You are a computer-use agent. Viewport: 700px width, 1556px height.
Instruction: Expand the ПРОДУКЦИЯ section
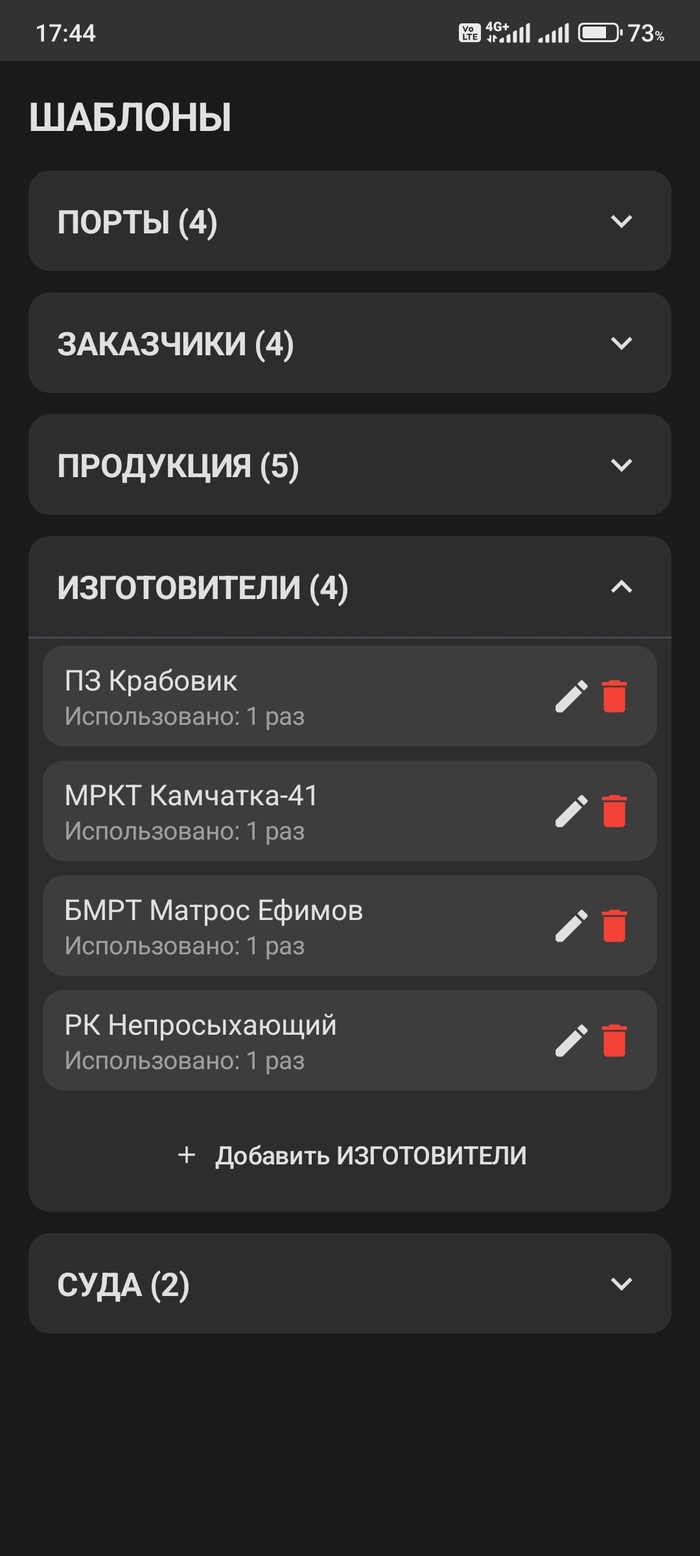tap(621, 465)
